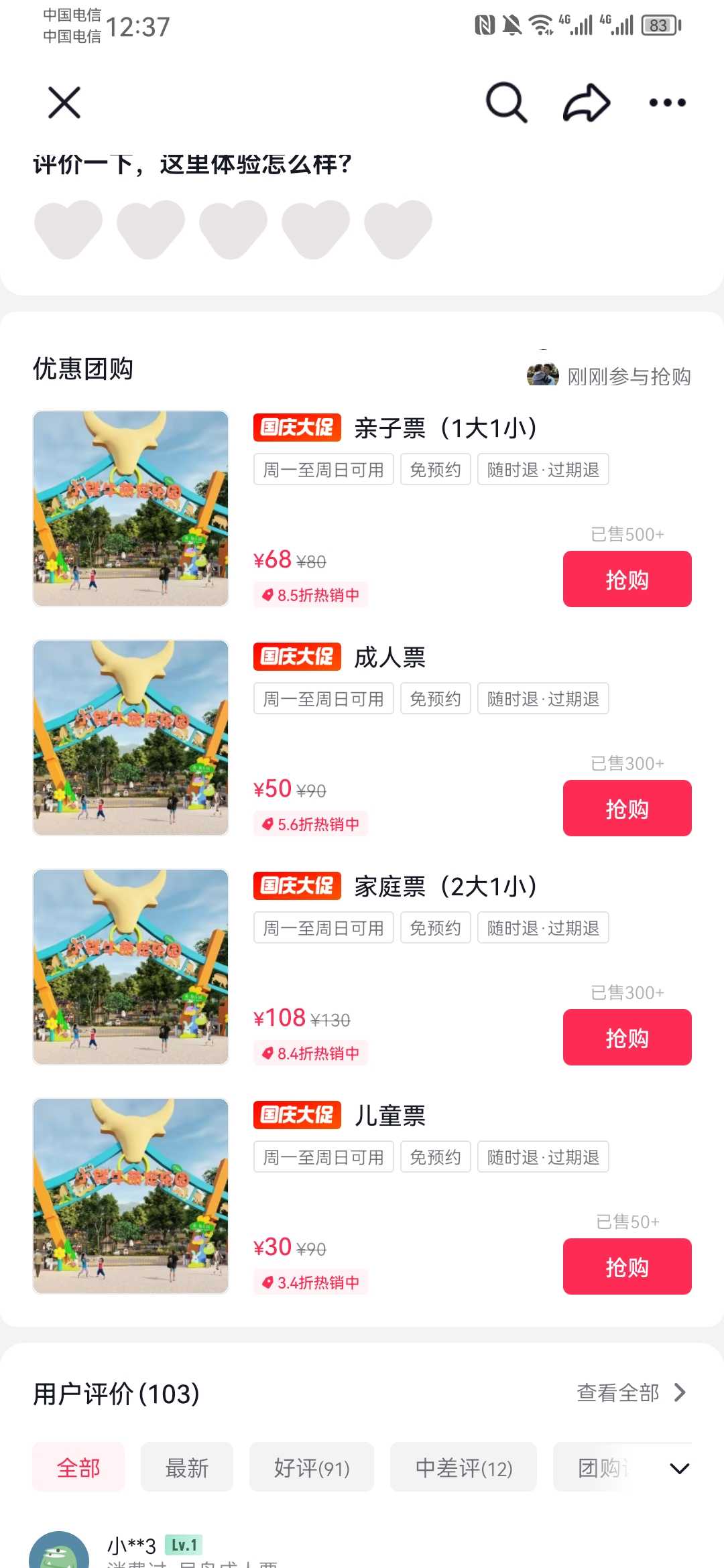Image resolution: width=724 pixels, height=1568 pixels.
Task: Grab the 家庭票 (2大1小) deal
Action: (627, 1037)
